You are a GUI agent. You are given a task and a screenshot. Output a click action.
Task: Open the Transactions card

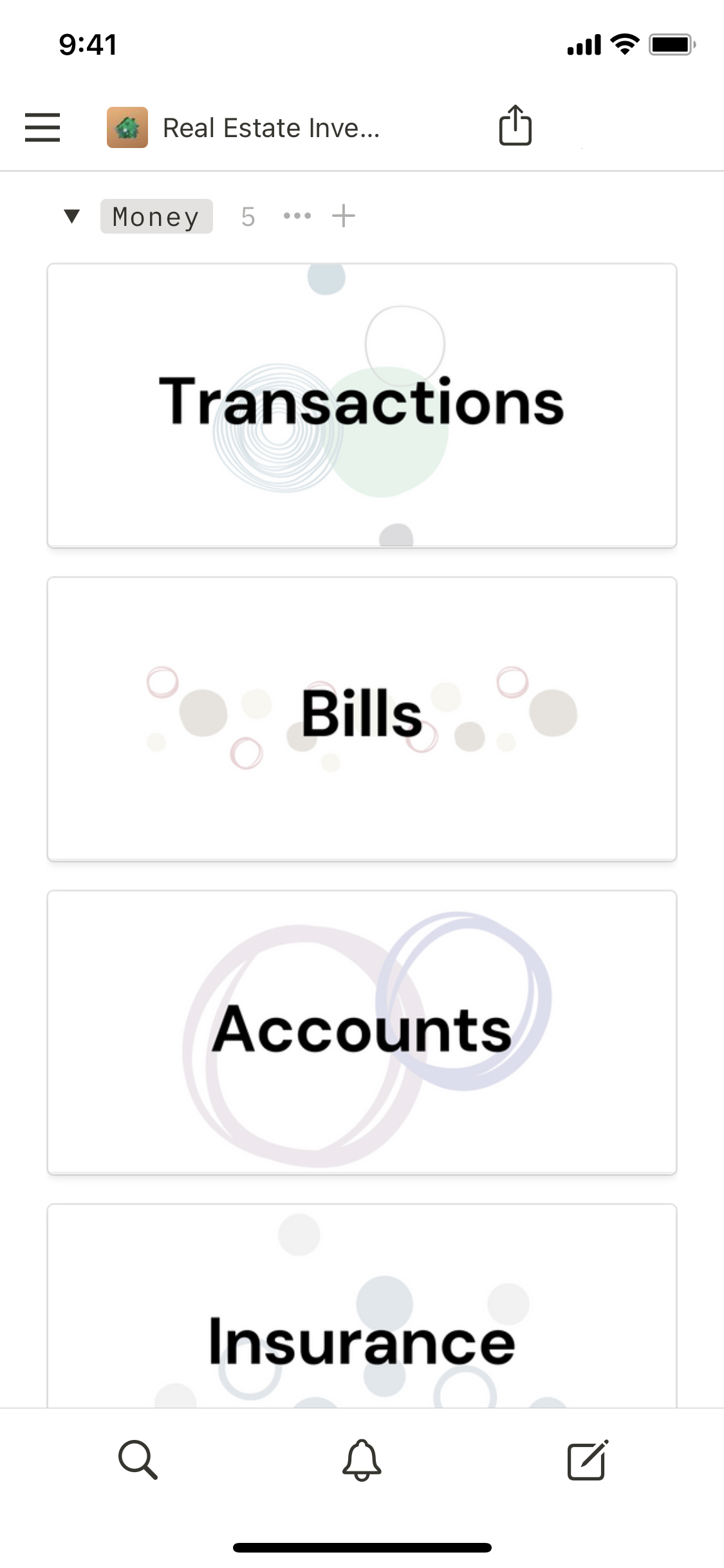(x=362, y=406)
